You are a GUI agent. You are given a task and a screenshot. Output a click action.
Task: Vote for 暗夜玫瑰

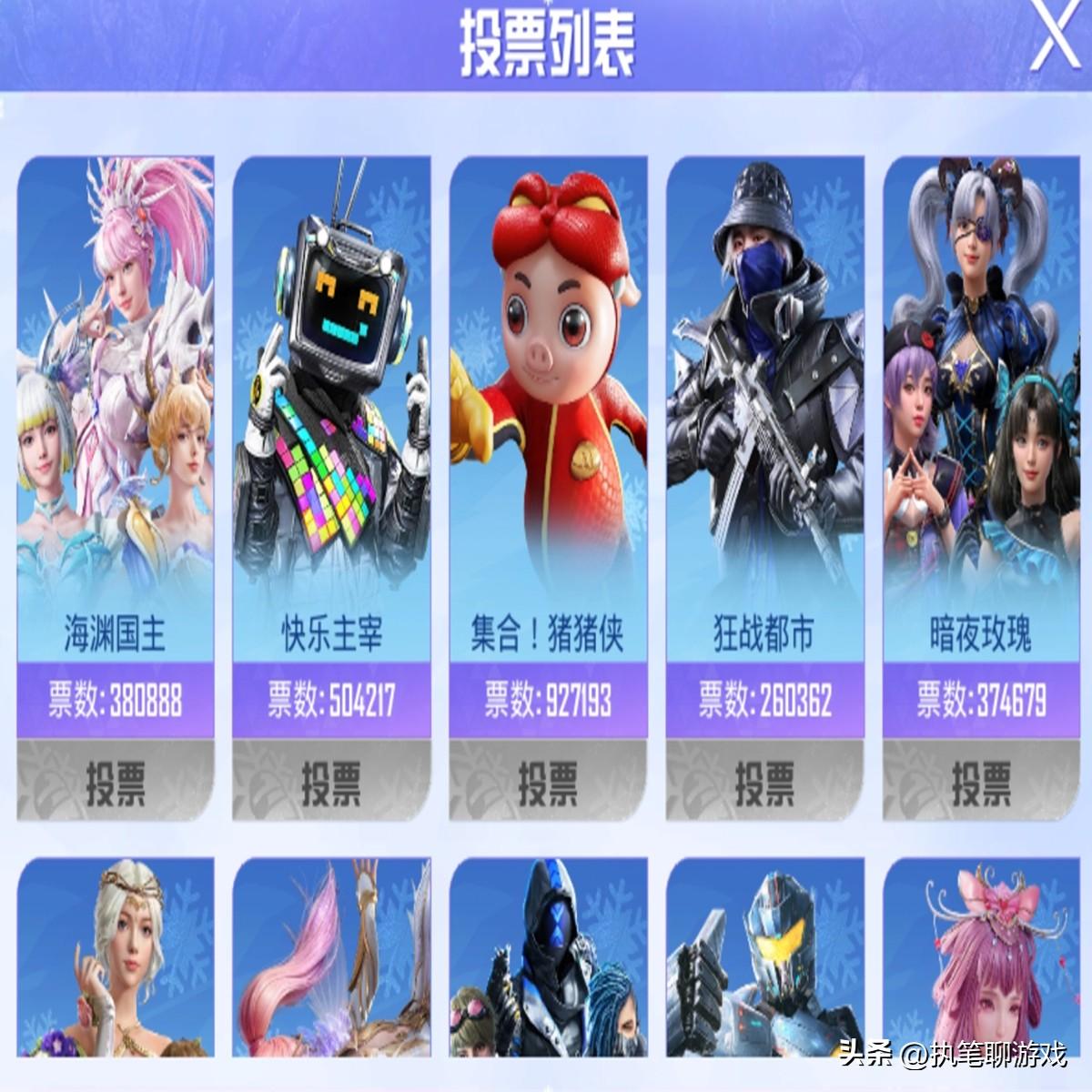tap(981, 782)
